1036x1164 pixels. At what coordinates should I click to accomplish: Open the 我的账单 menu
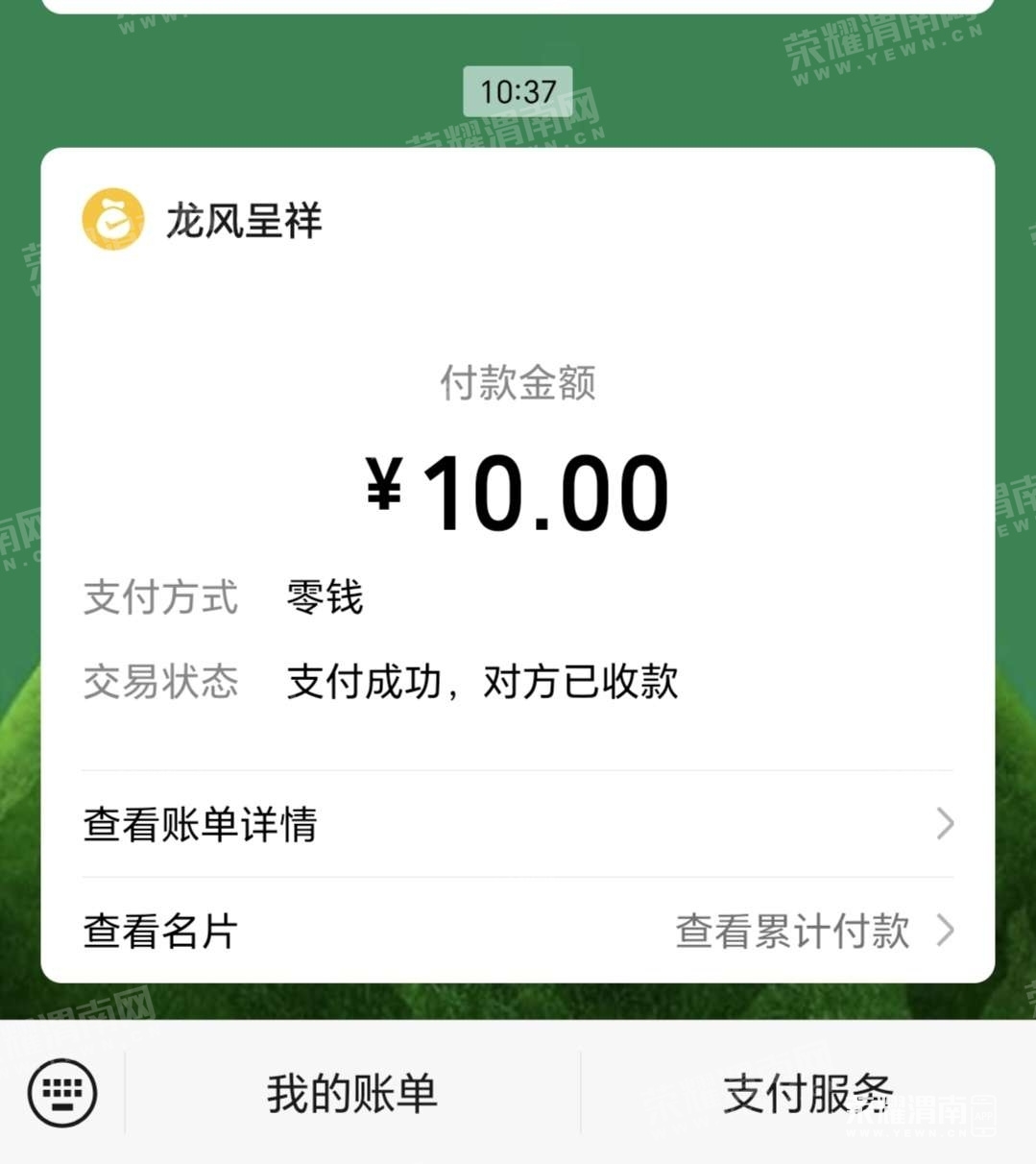click(x=351, y=1094)
